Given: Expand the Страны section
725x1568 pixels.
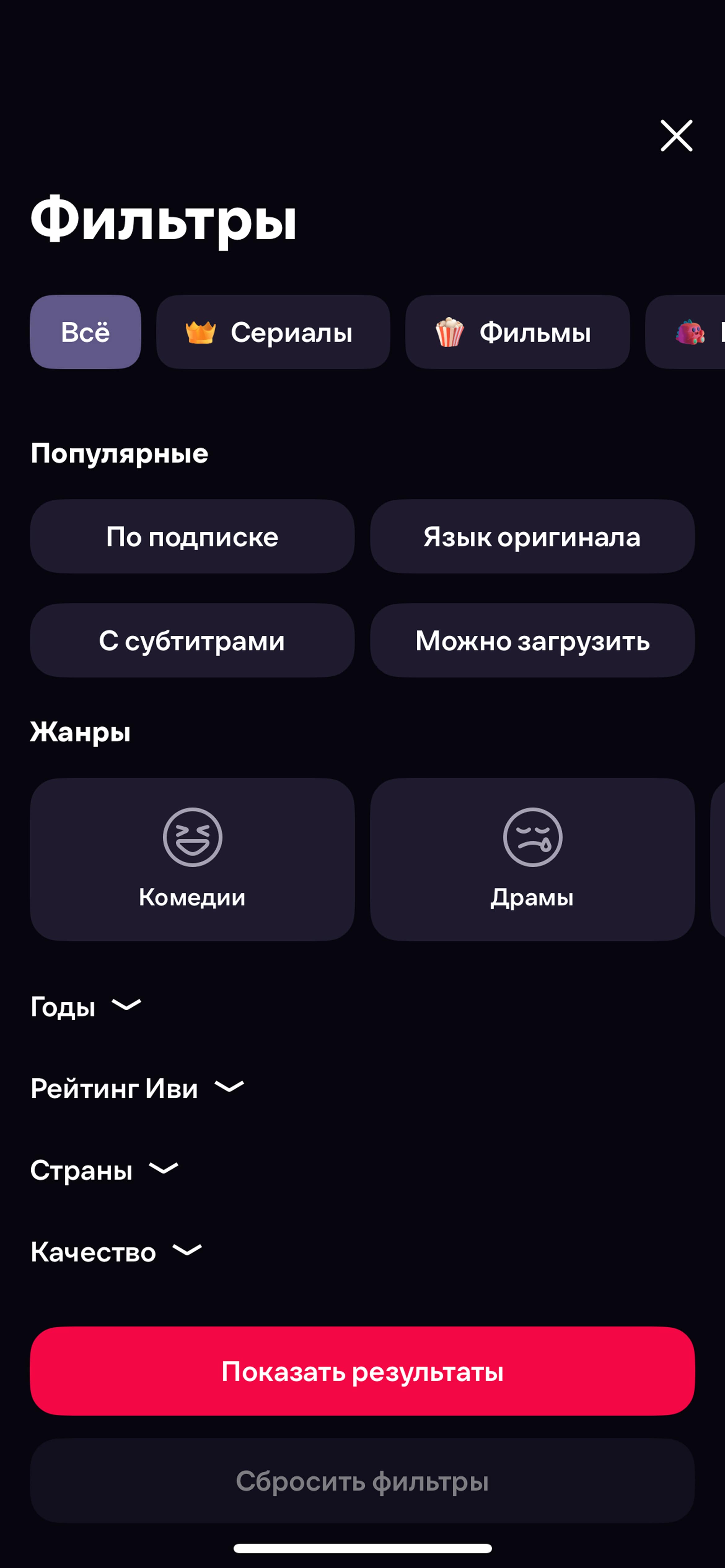Looking at the screenshot, I should click(104, 1169).
